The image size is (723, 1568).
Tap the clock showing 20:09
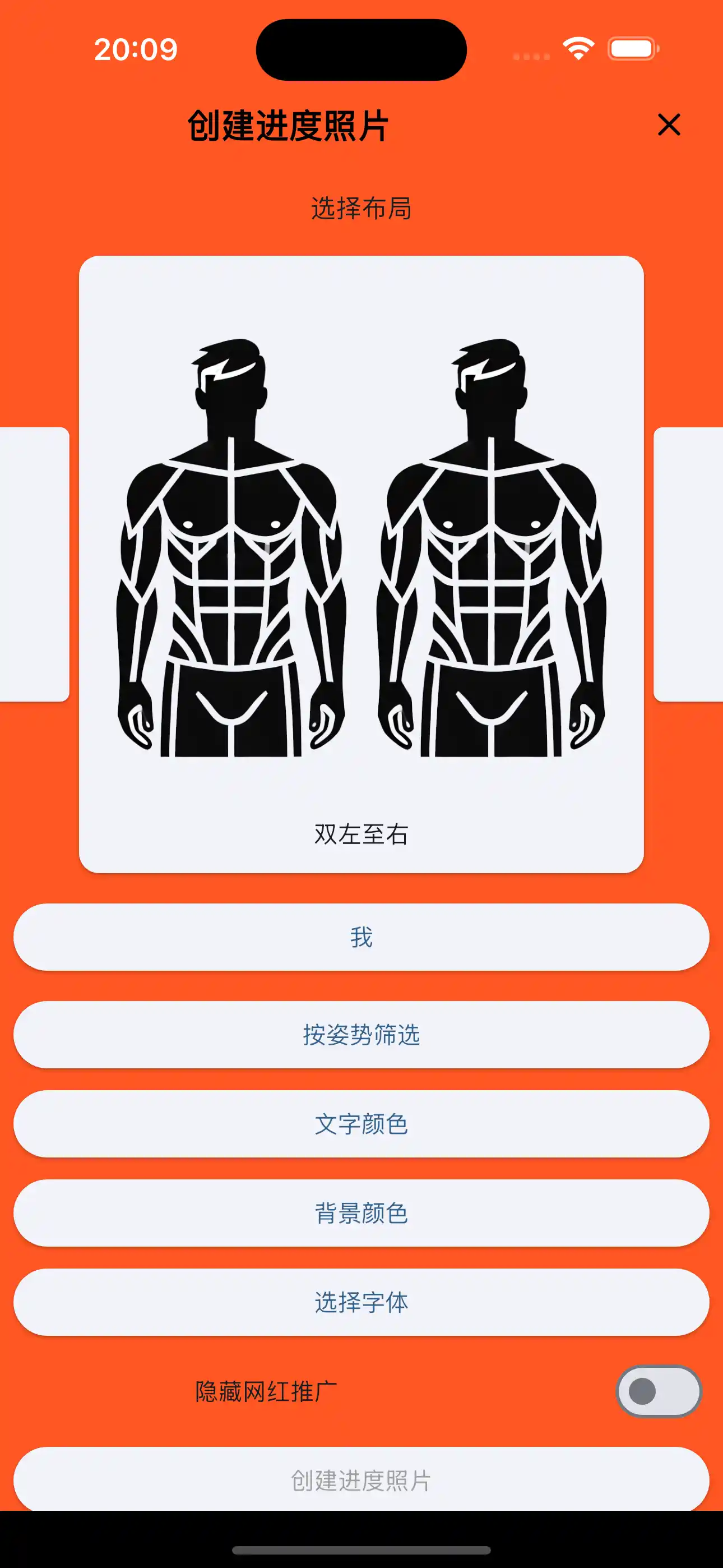(x=135, y=48)
